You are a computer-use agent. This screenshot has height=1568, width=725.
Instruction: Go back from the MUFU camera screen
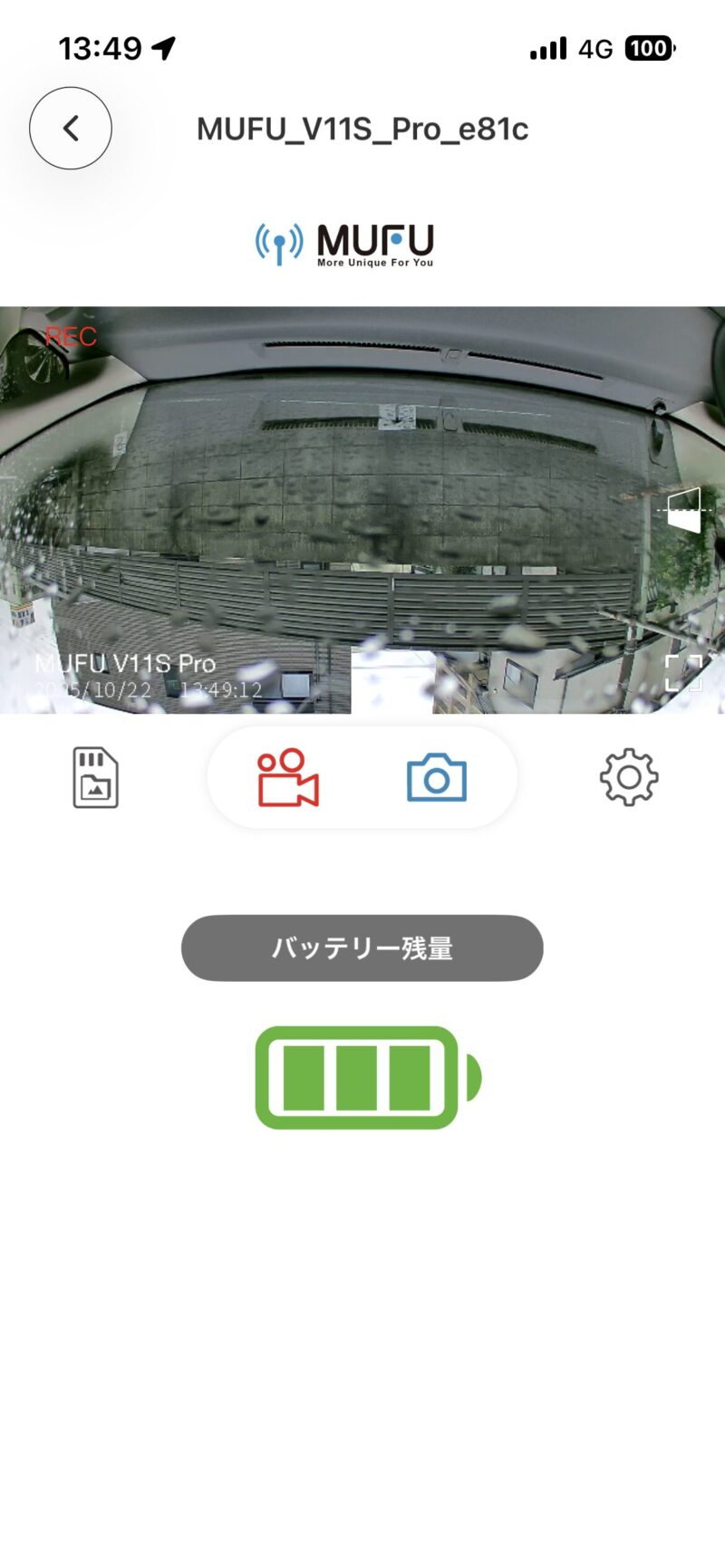coord(71,129)
